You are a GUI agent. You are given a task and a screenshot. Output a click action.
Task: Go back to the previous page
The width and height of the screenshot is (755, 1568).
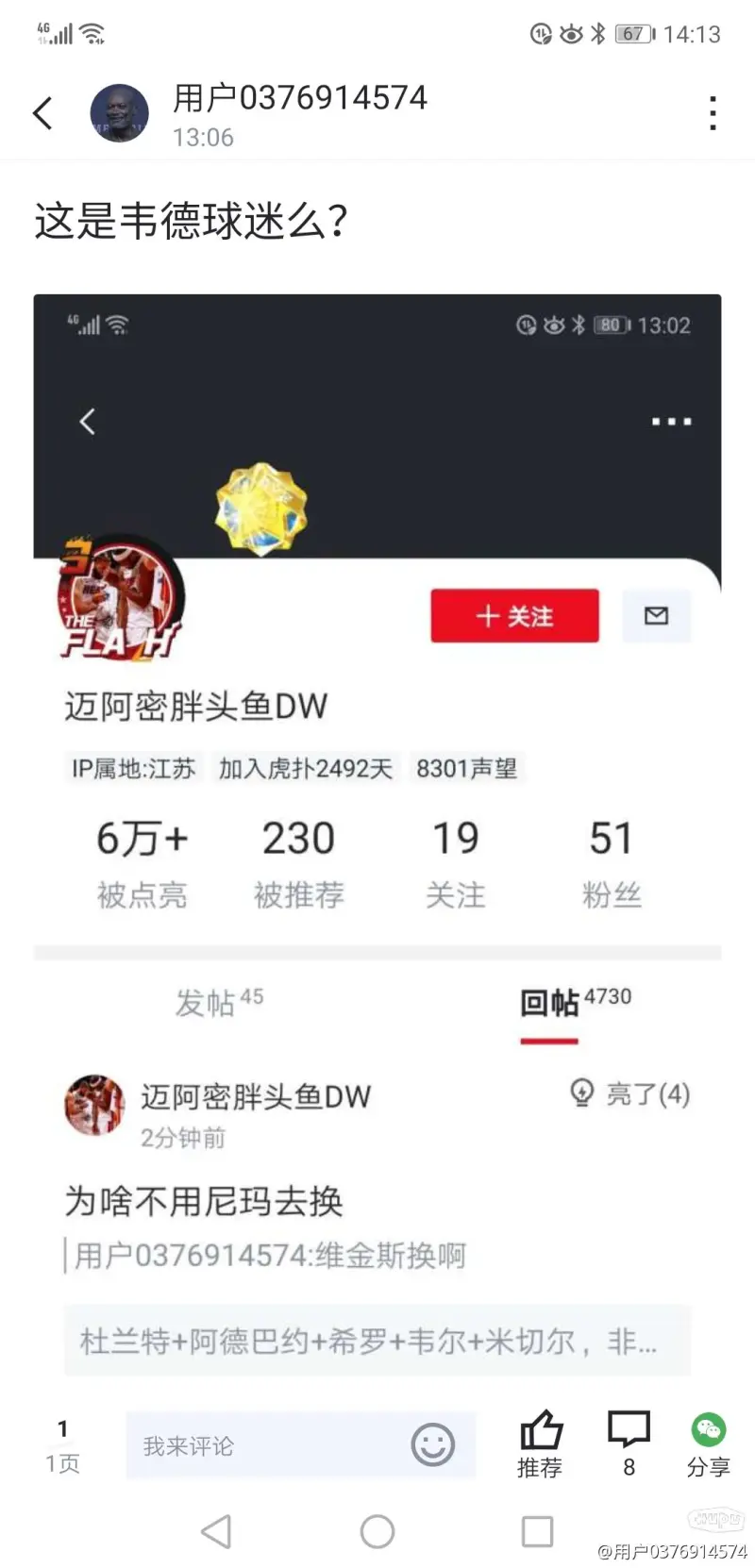(42, 113)
